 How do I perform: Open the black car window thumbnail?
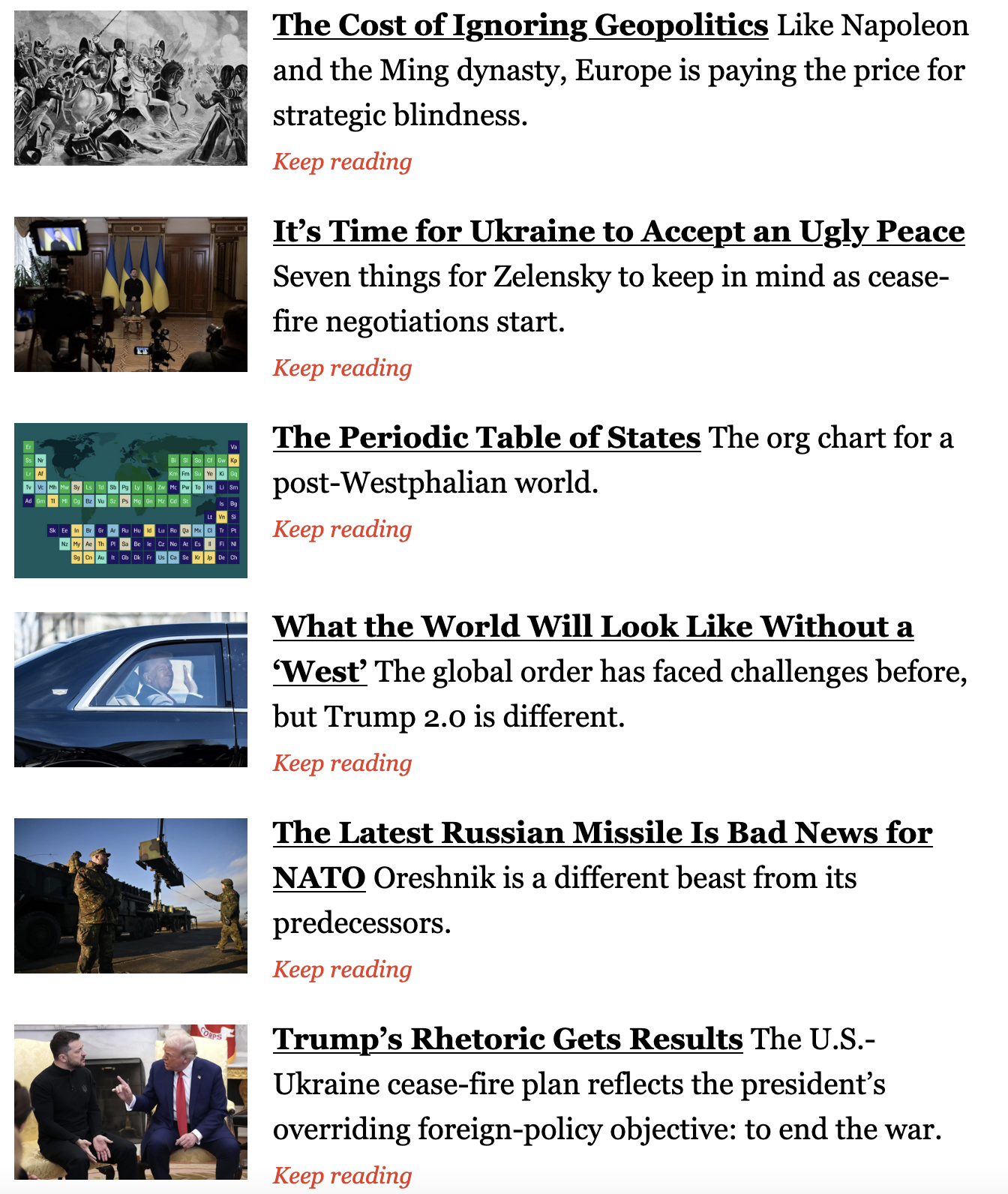coord(130,689)
